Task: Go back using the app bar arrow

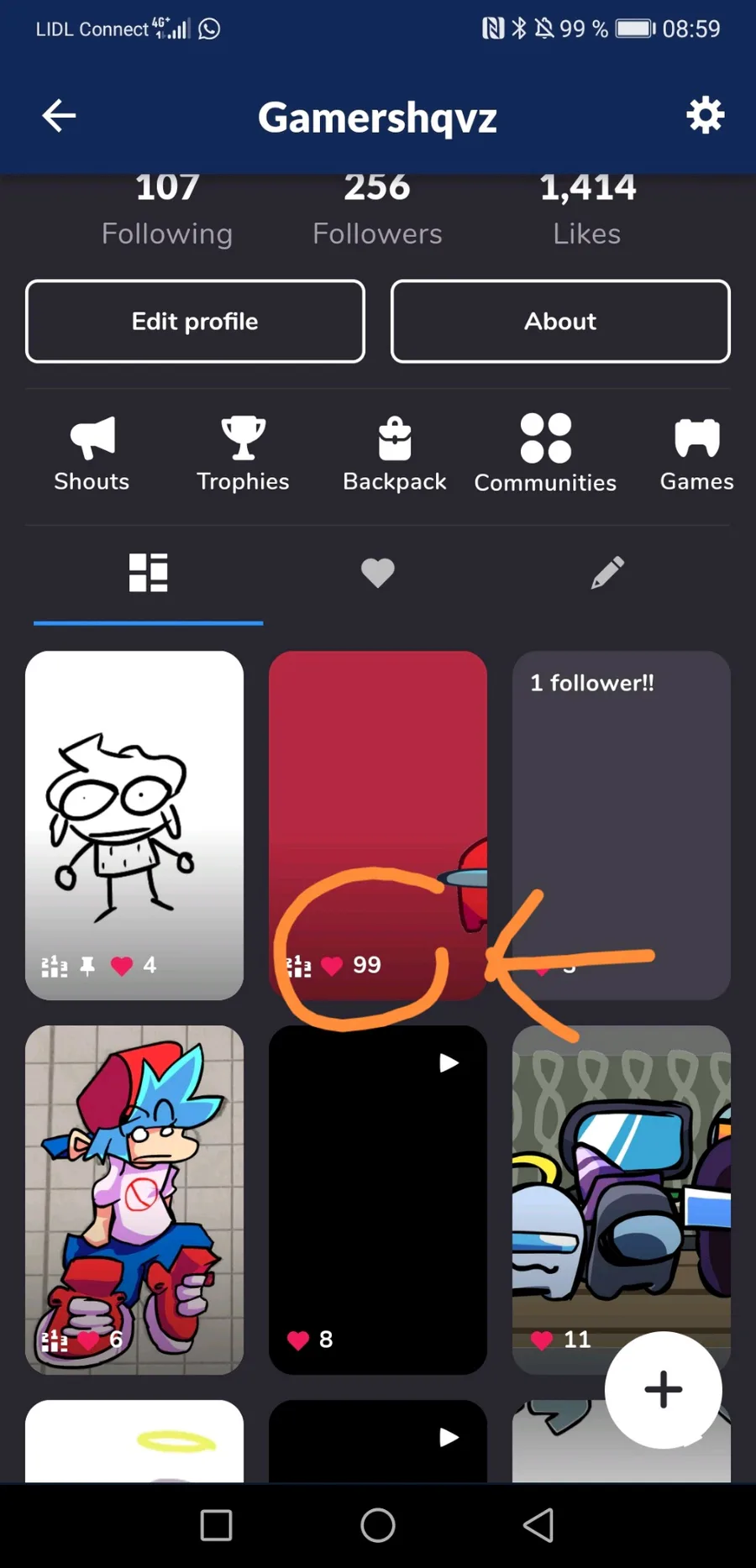Action: [59, 116]
